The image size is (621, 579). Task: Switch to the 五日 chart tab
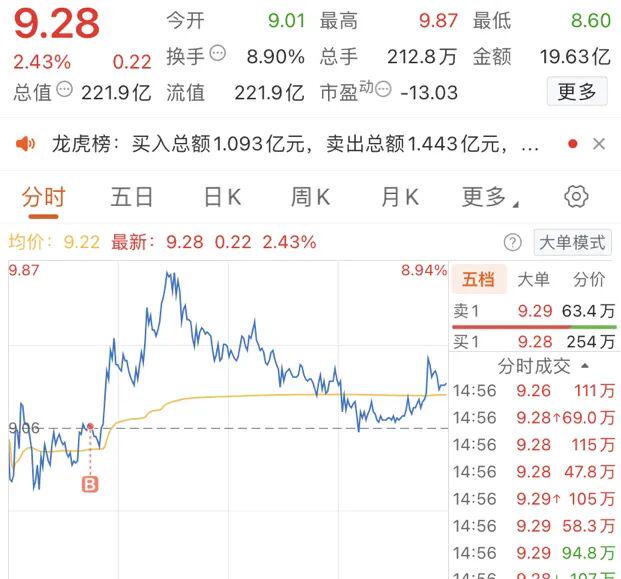(x=132, y=197)
